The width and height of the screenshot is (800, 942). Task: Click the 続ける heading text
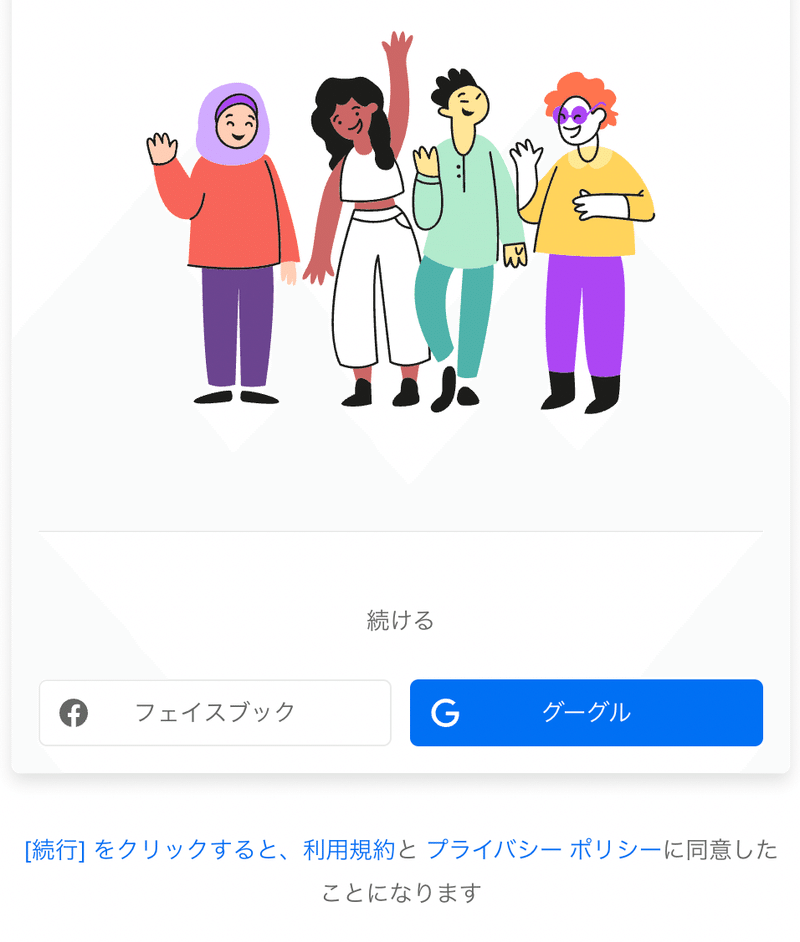[x=400, y=620]
